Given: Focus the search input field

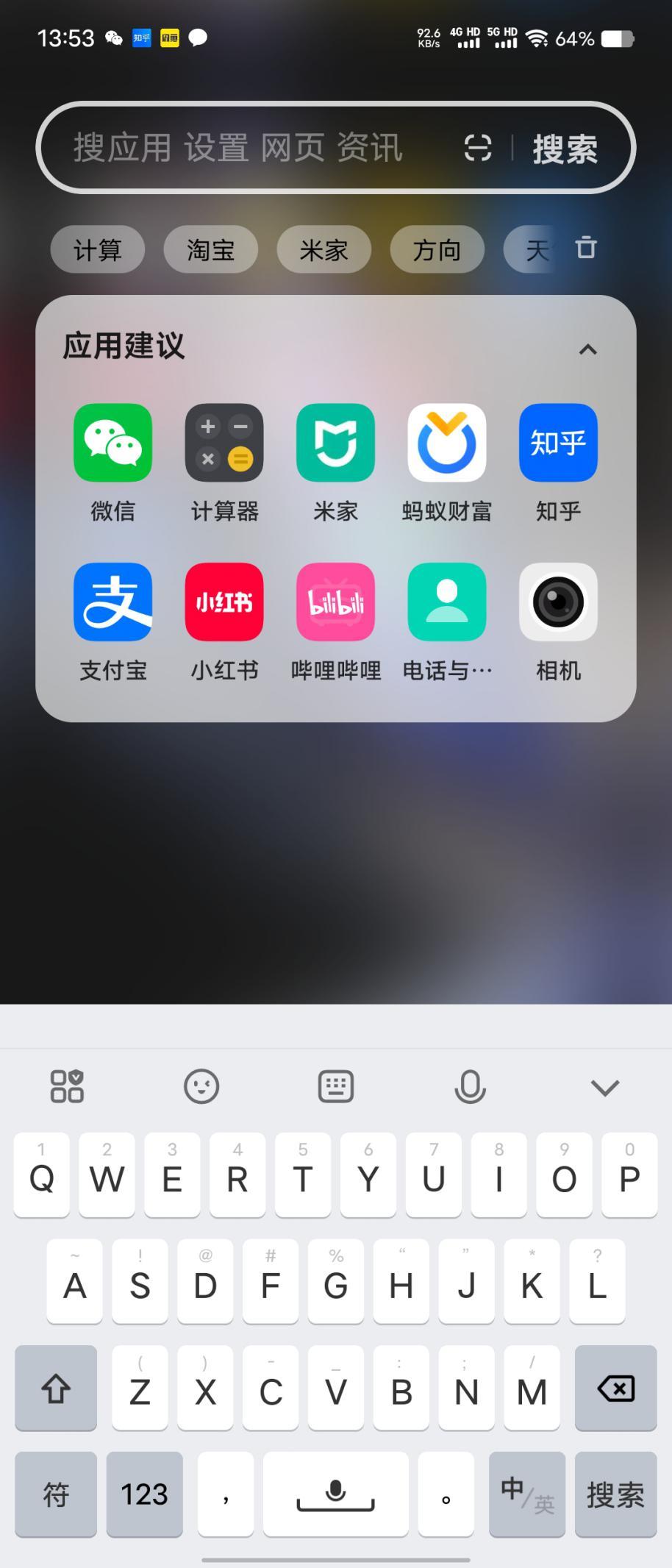Looking at the screenshot, I should (x=243, y=148).
